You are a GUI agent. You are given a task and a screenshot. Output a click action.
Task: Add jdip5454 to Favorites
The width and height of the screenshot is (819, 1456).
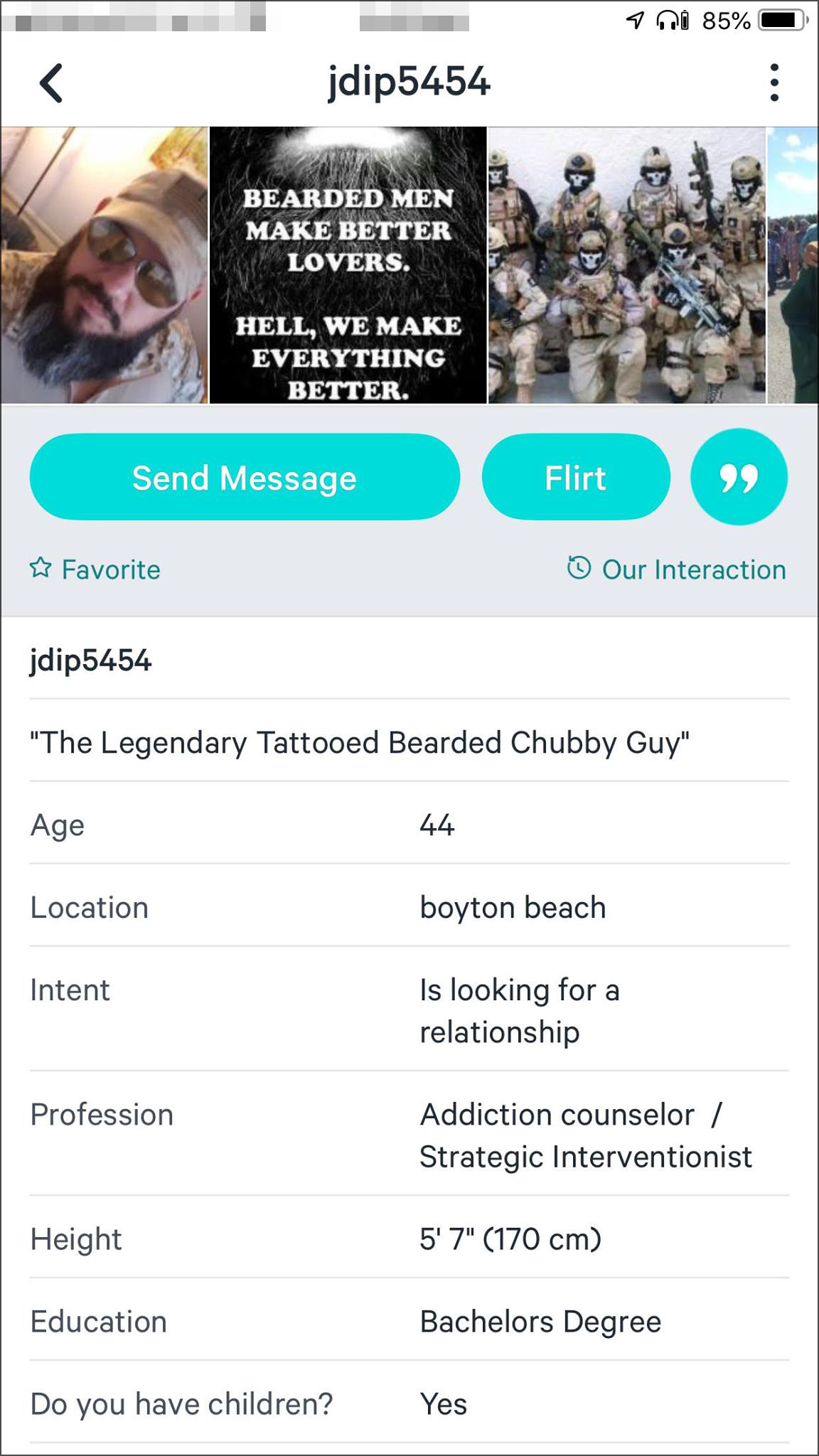95,569
